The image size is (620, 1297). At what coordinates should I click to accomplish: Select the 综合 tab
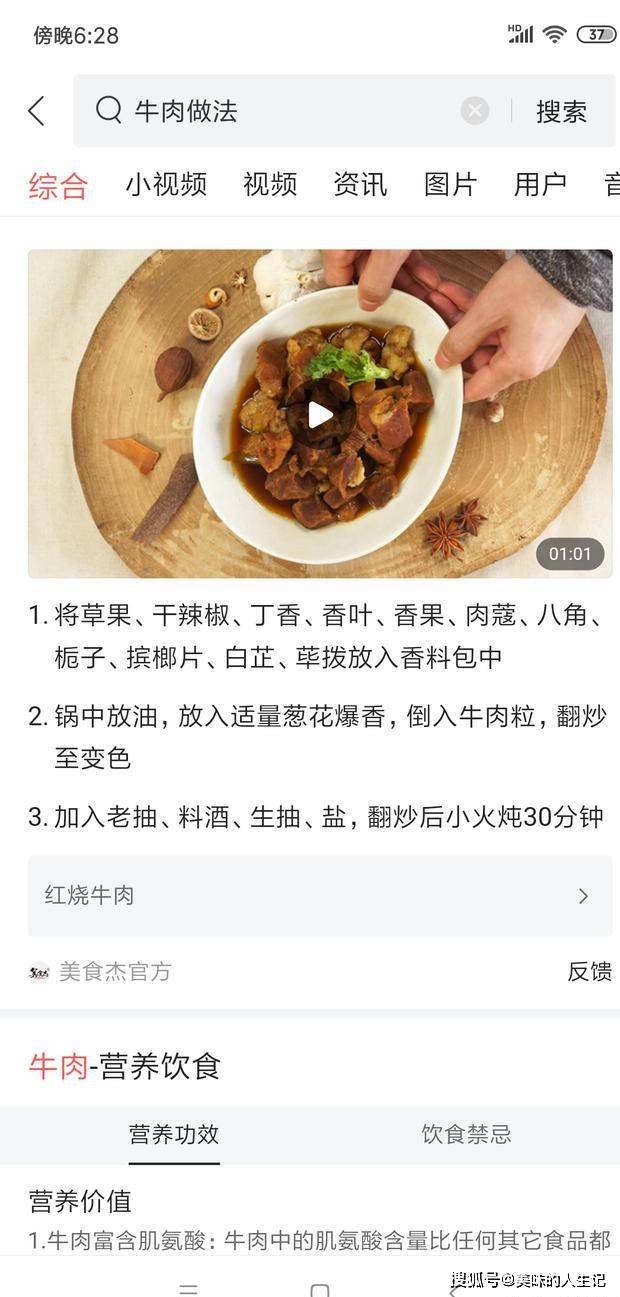pos(58,185)
